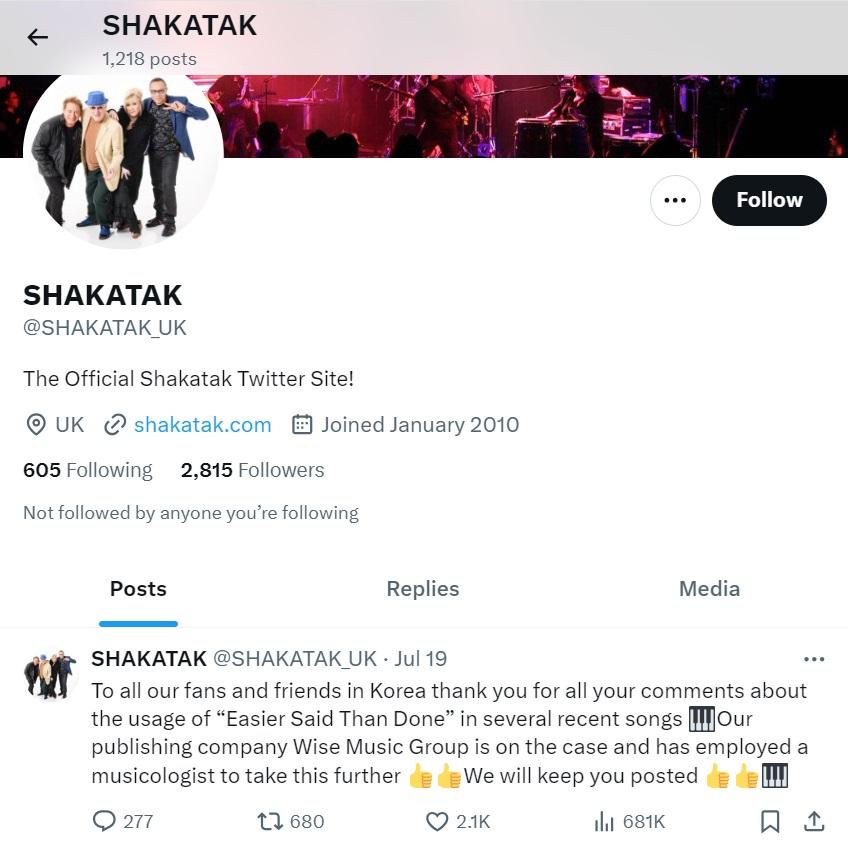Bookmark the Jul 19 post
Image resolution: width=848 pixels, height=852 pixels.
tap(770, 821)
